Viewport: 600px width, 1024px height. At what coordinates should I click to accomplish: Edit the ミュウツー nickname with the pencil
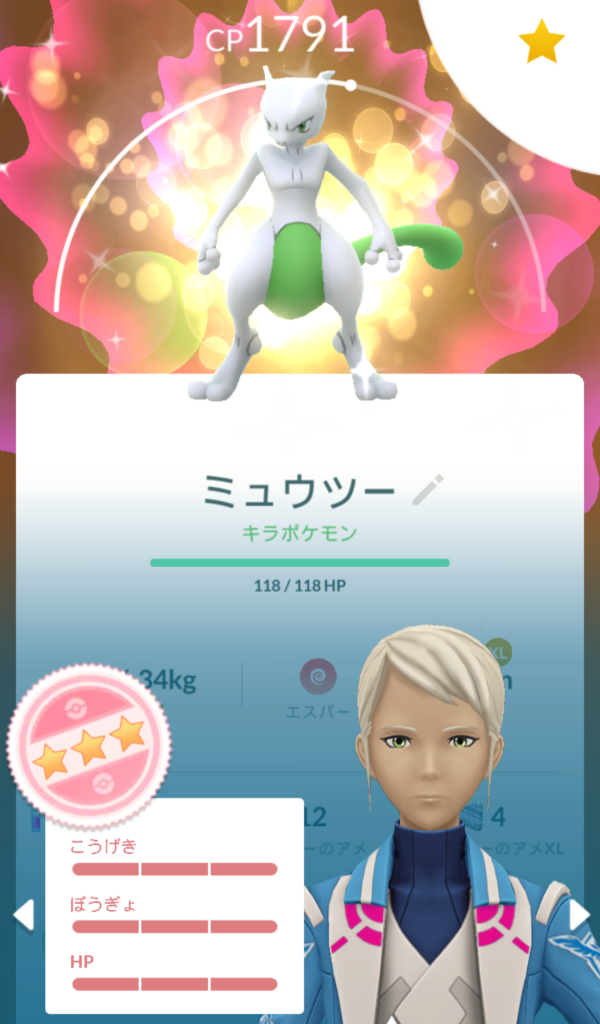point(427,490)
